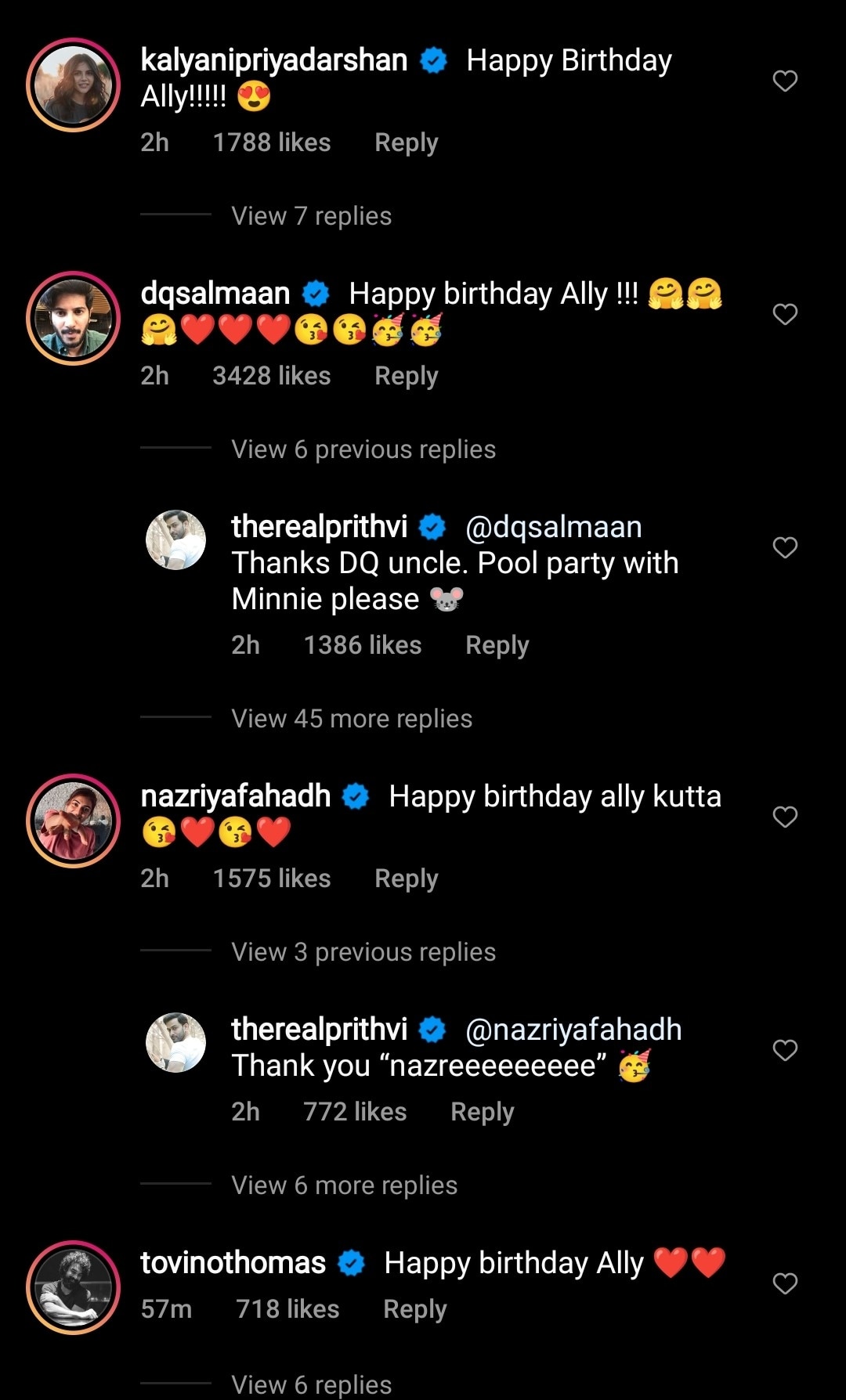Image resolution: width=846 pixels, height=1400 pixels.
Task: Reply to therealprithvi's Pool party comment
Action: point(497,645)
